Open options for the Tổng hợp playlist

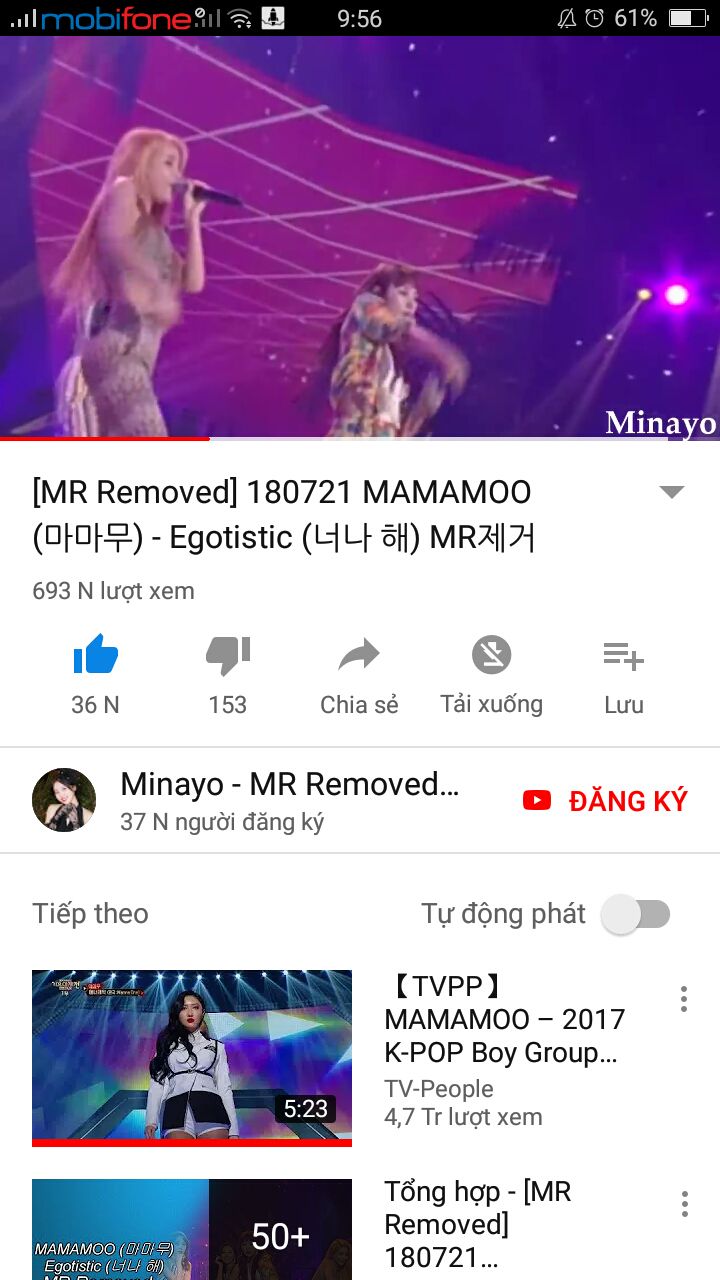[x=684, y=1204]
